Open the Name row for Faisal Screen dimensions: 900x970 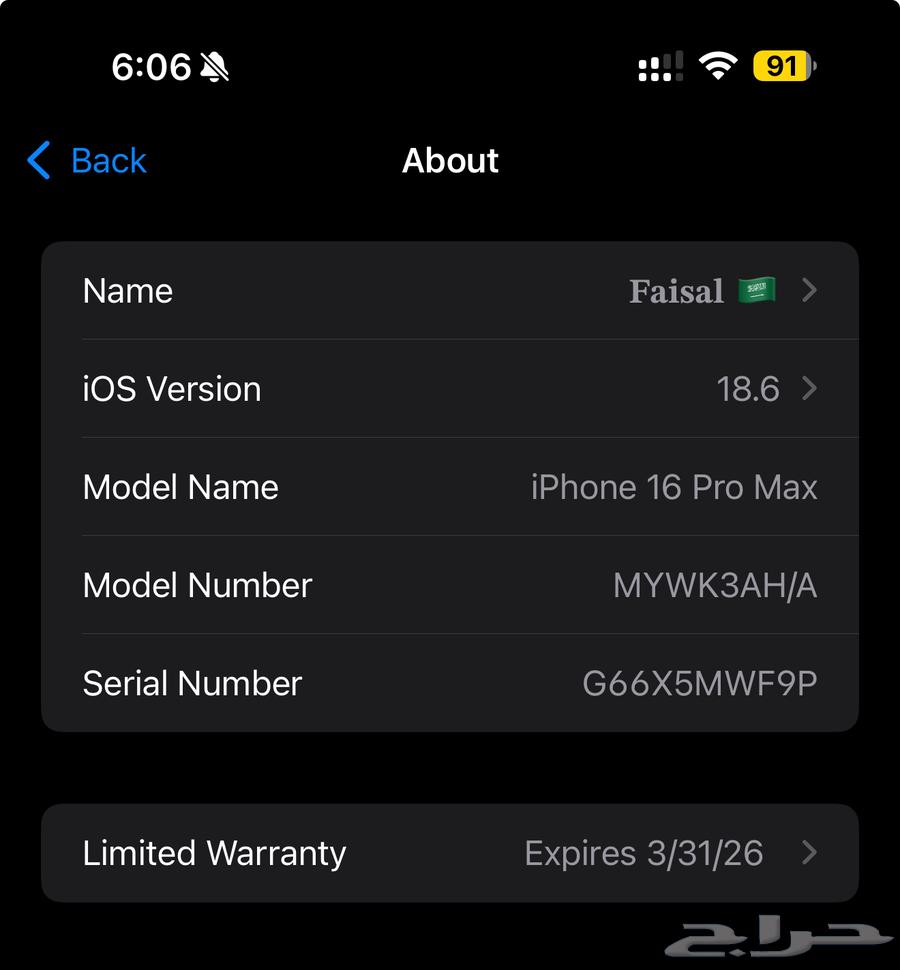pos(450,291)
